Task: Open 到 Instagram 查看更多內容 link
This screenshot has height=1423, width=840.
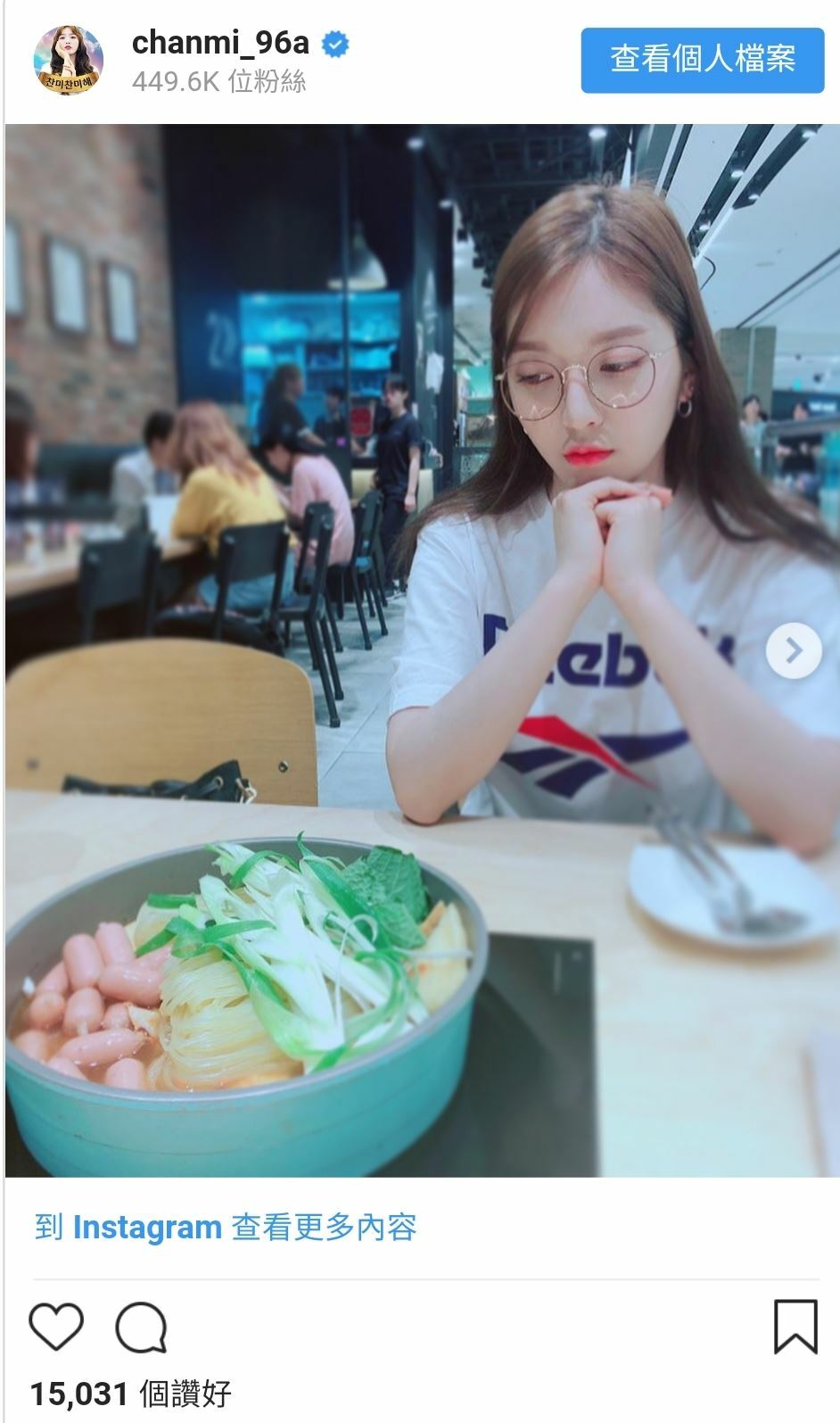Action: [x=226, y=1227]
